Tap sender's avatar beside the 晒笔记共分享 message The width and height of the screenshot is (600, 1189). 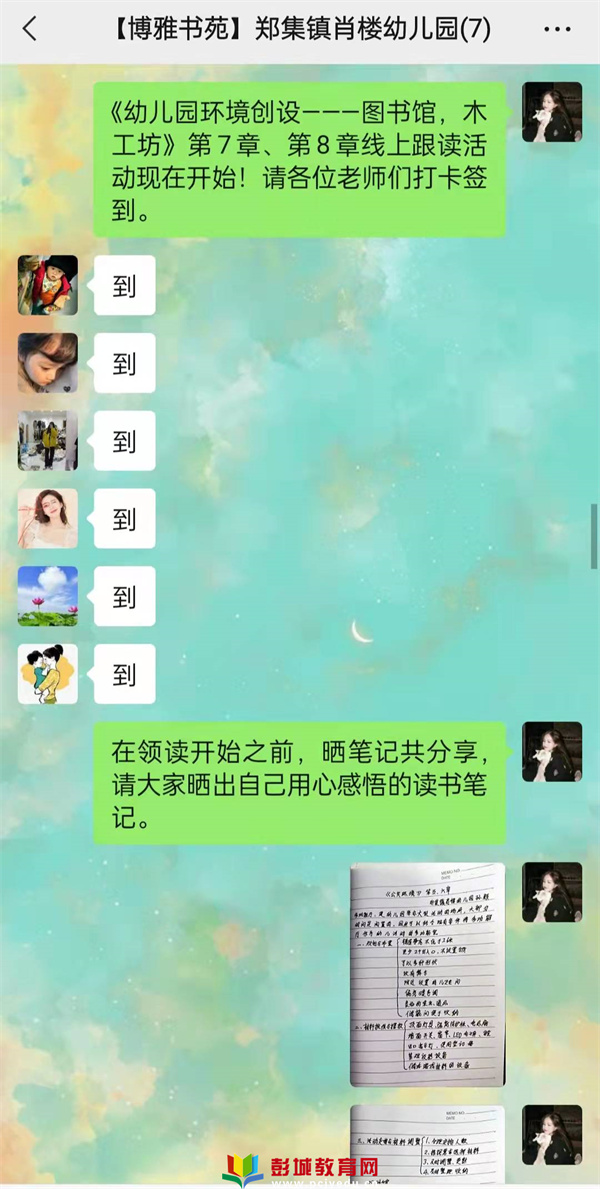(552, 752)
